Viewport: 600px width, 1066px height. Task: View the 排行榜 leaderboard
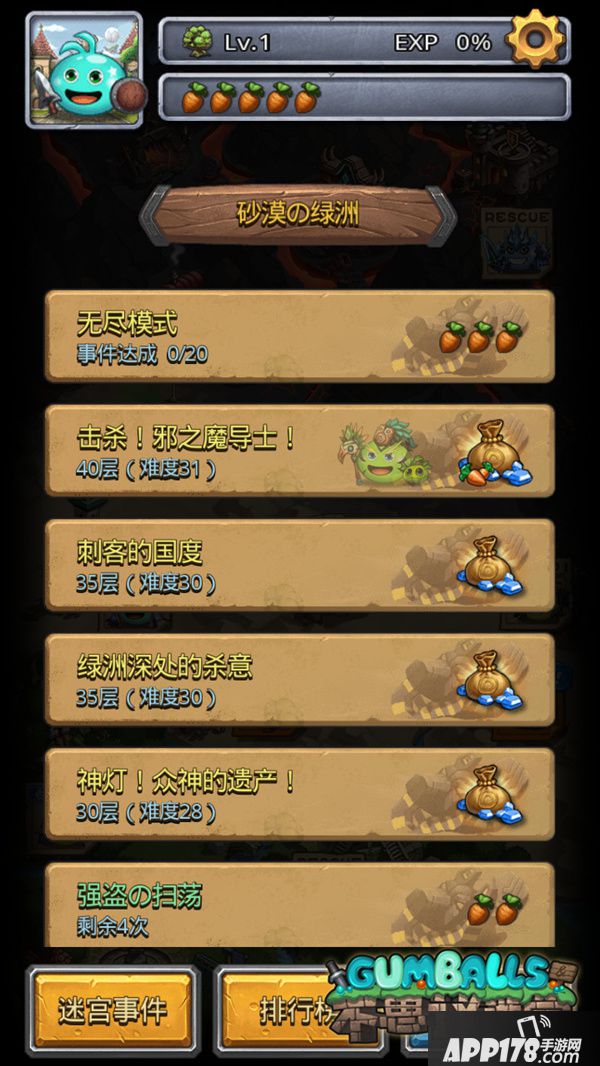click(x=275, y=1011)
